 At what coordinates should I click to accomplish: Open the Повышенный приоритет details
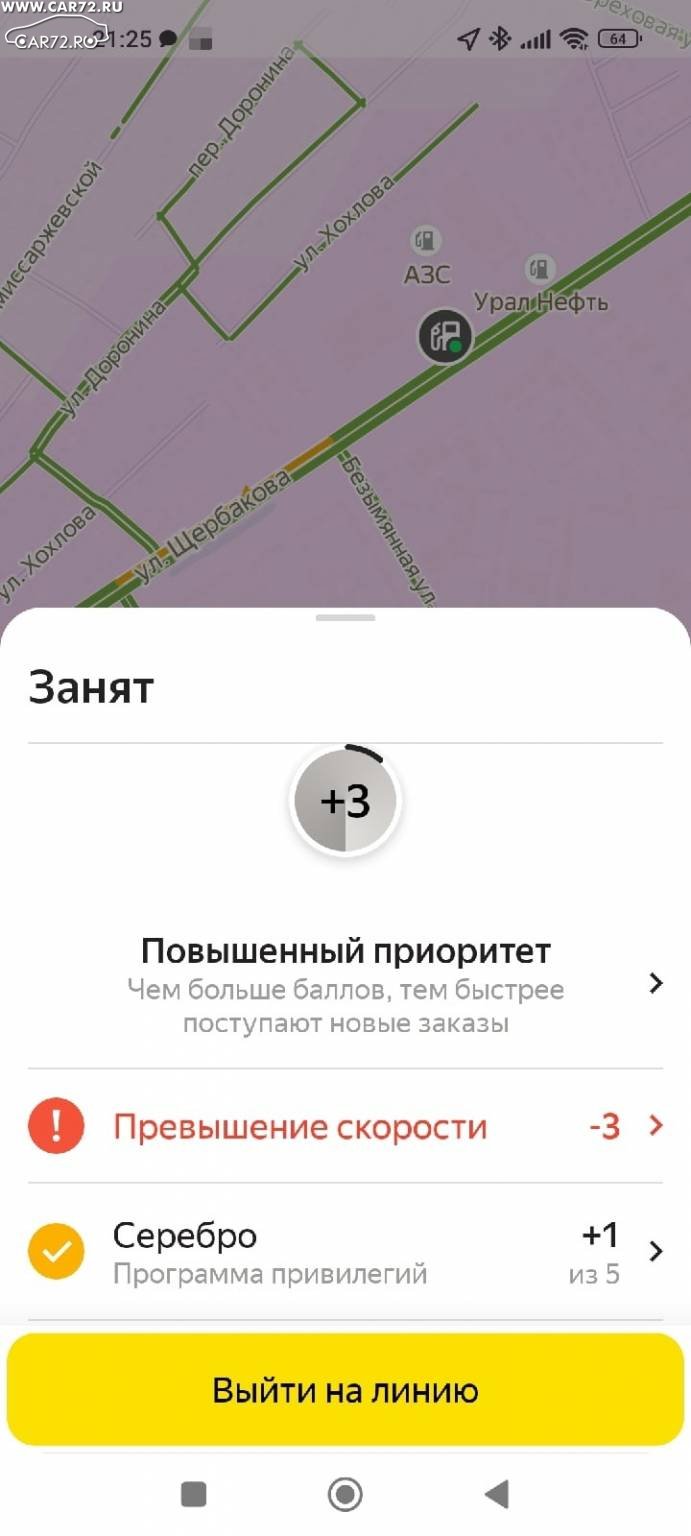[345, 985]
